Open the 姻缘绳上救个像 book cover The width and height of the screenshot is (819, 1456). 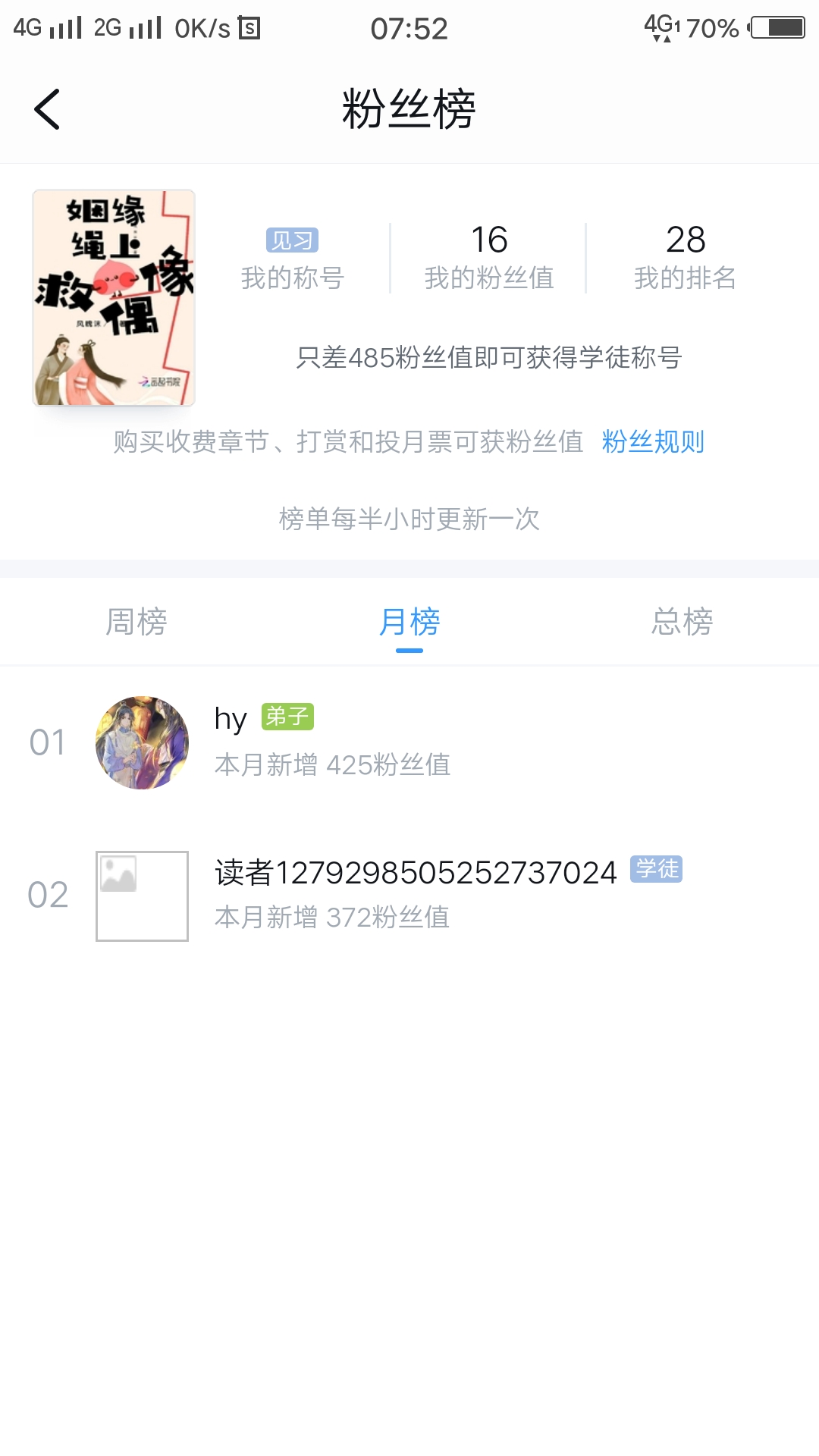(x=114, y=298)
